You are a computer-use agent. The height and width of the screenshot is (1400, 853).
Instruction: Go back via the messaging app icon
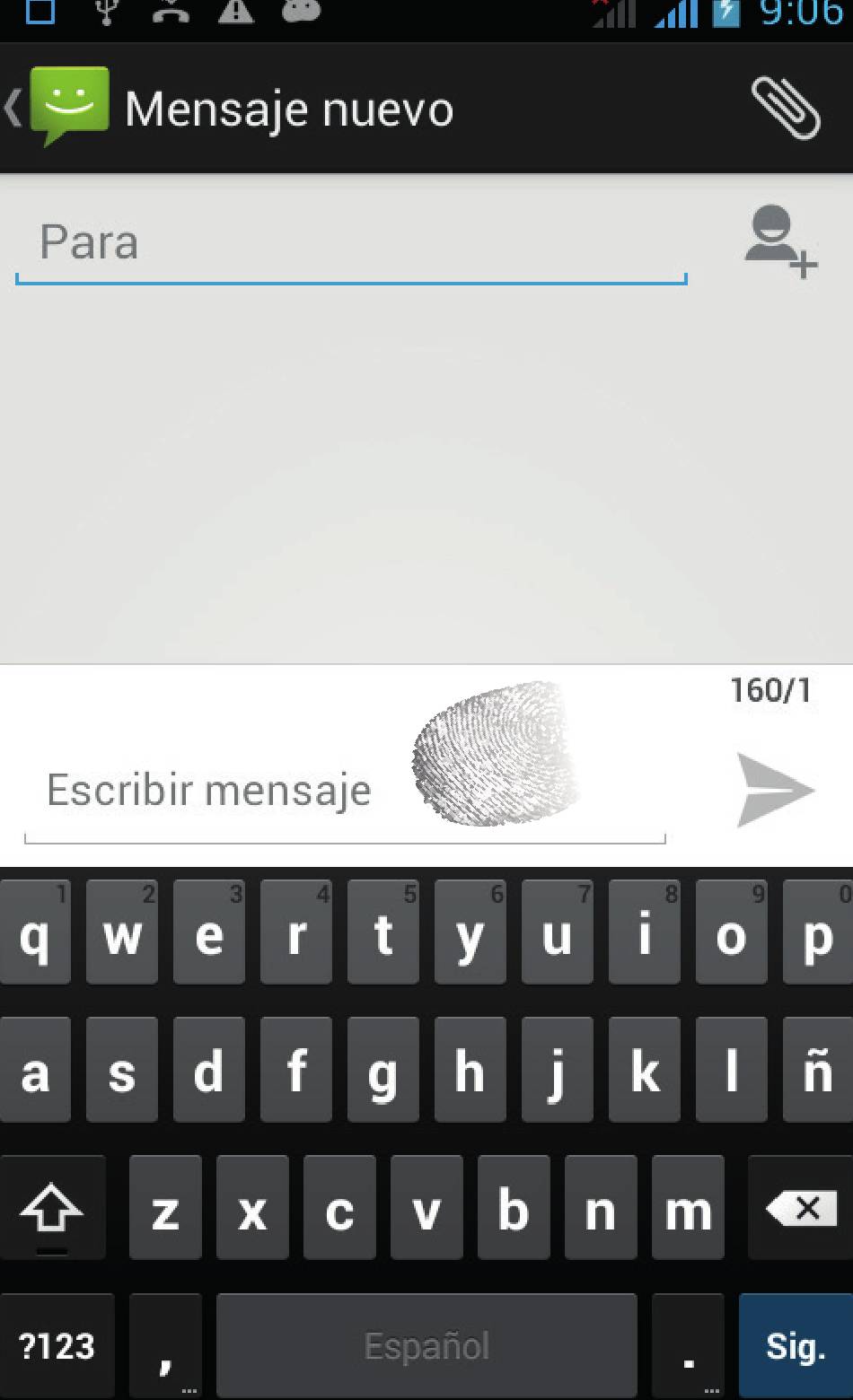tap(58, 108)
